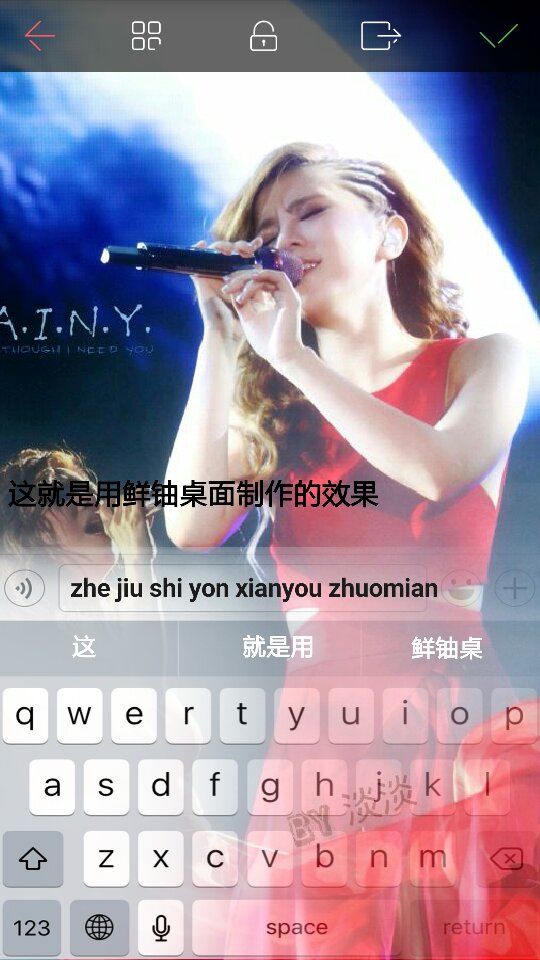Tap the voice input icon beside text field
This screenshot has height=960, width=540.
click(x=24, y=588)
